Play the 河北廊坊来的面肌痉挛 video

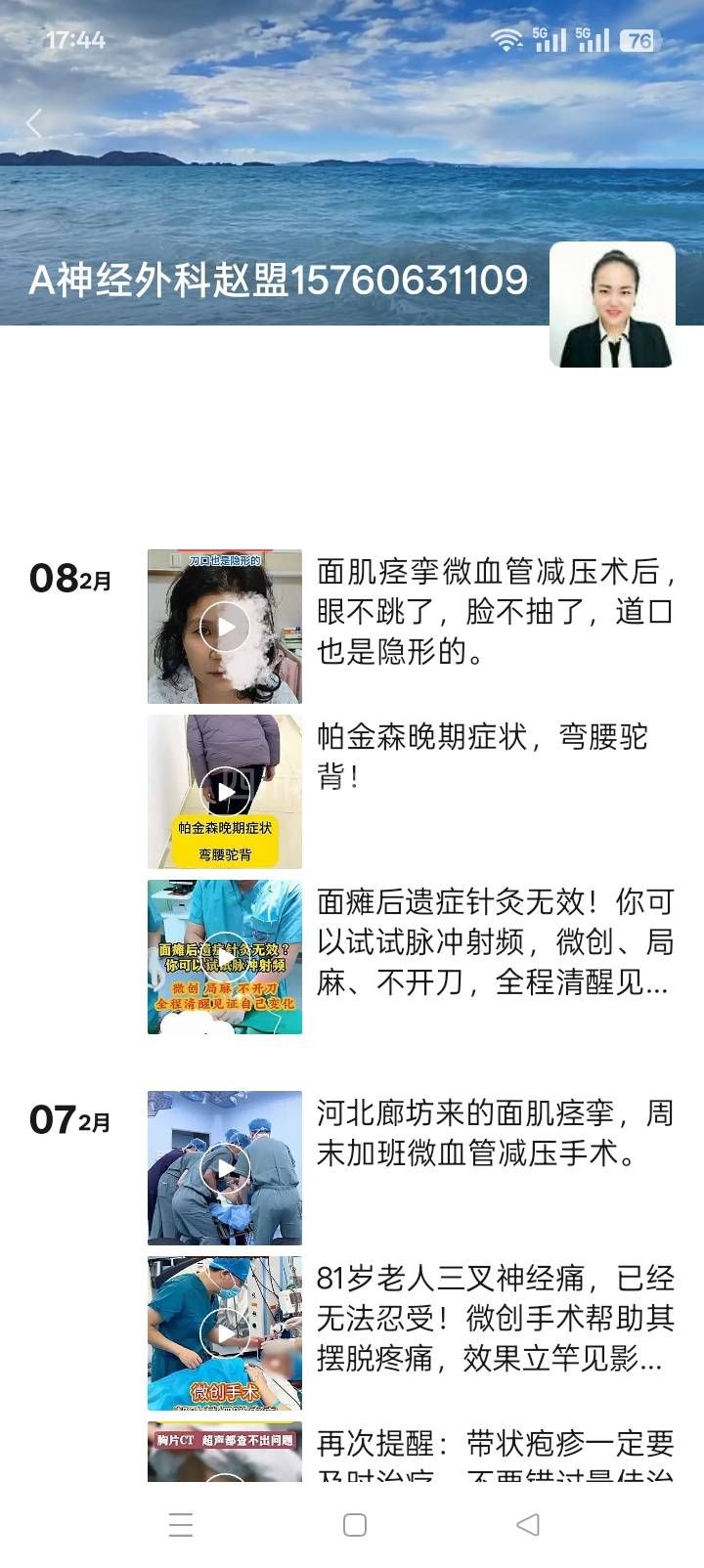(225, 1168)
